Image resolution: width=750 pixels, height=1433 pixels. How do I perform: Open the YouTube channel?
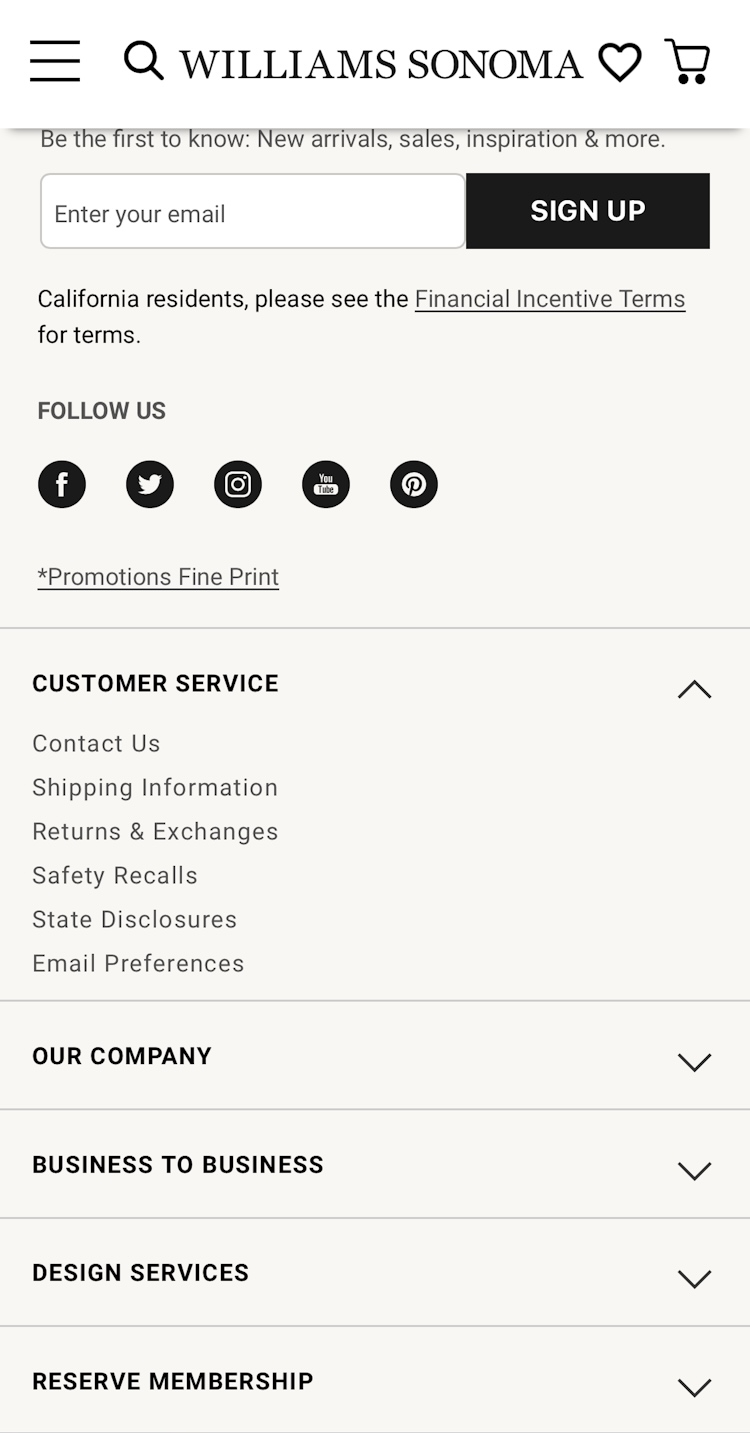326,485
